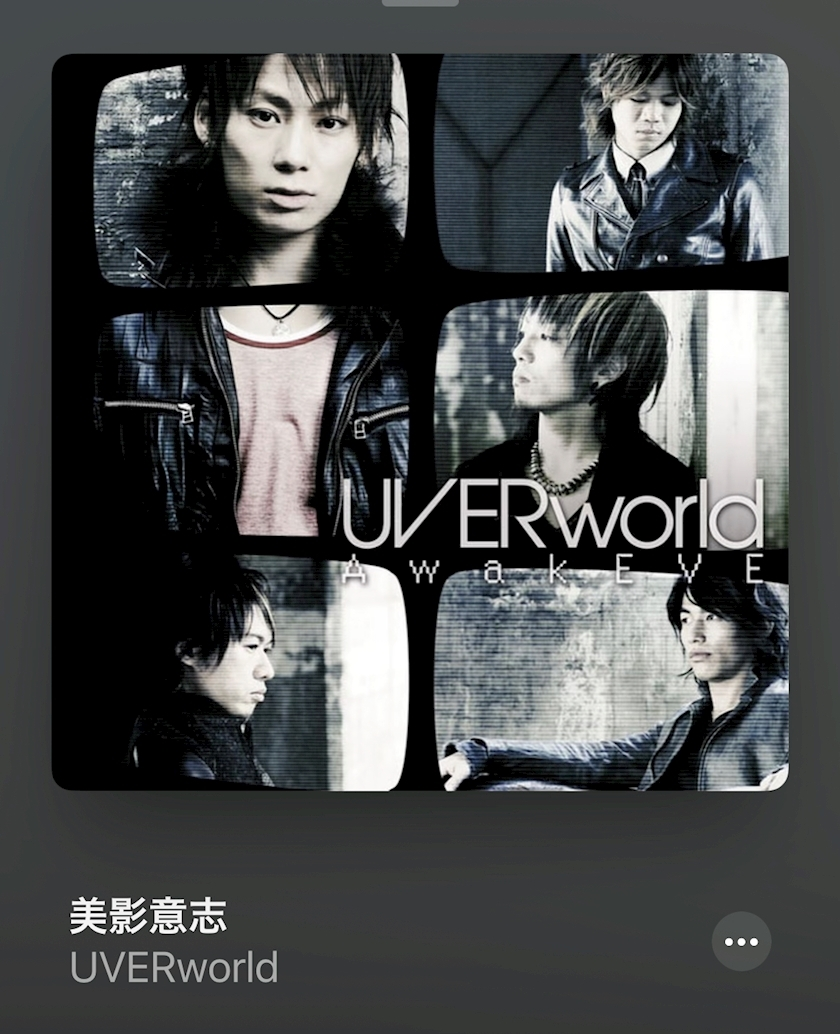Tap the UVERworld artist name link
The height and width of the screenshot is (1034, 840).
[174, 968]
